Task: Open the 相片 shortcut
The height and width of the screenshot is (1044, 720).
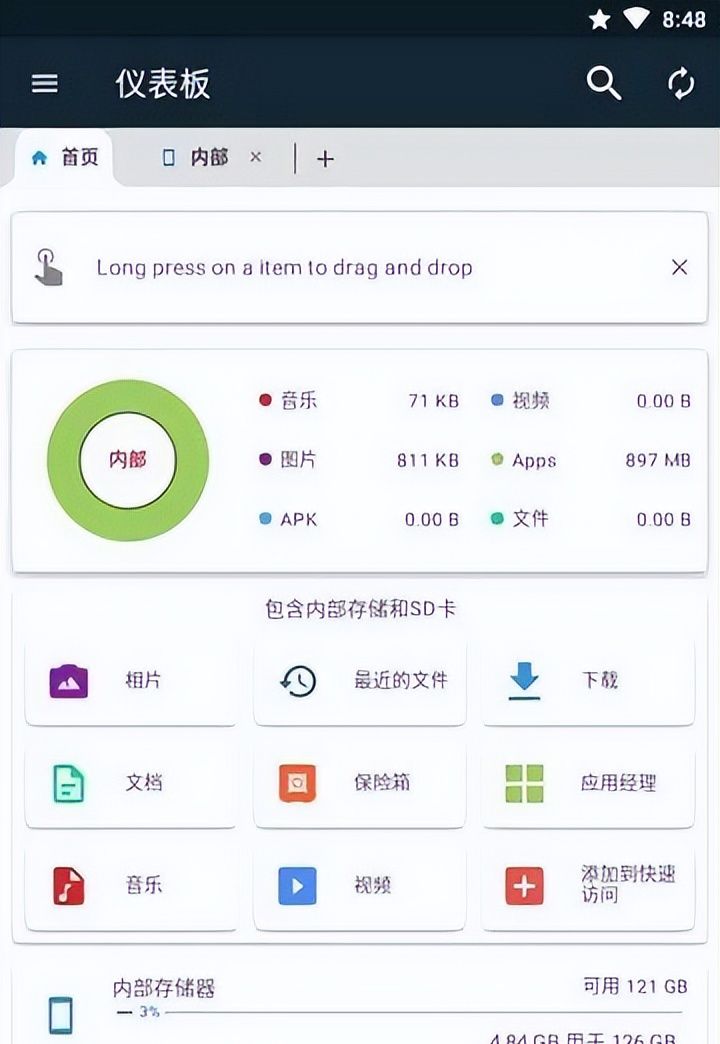Action: 131,682
